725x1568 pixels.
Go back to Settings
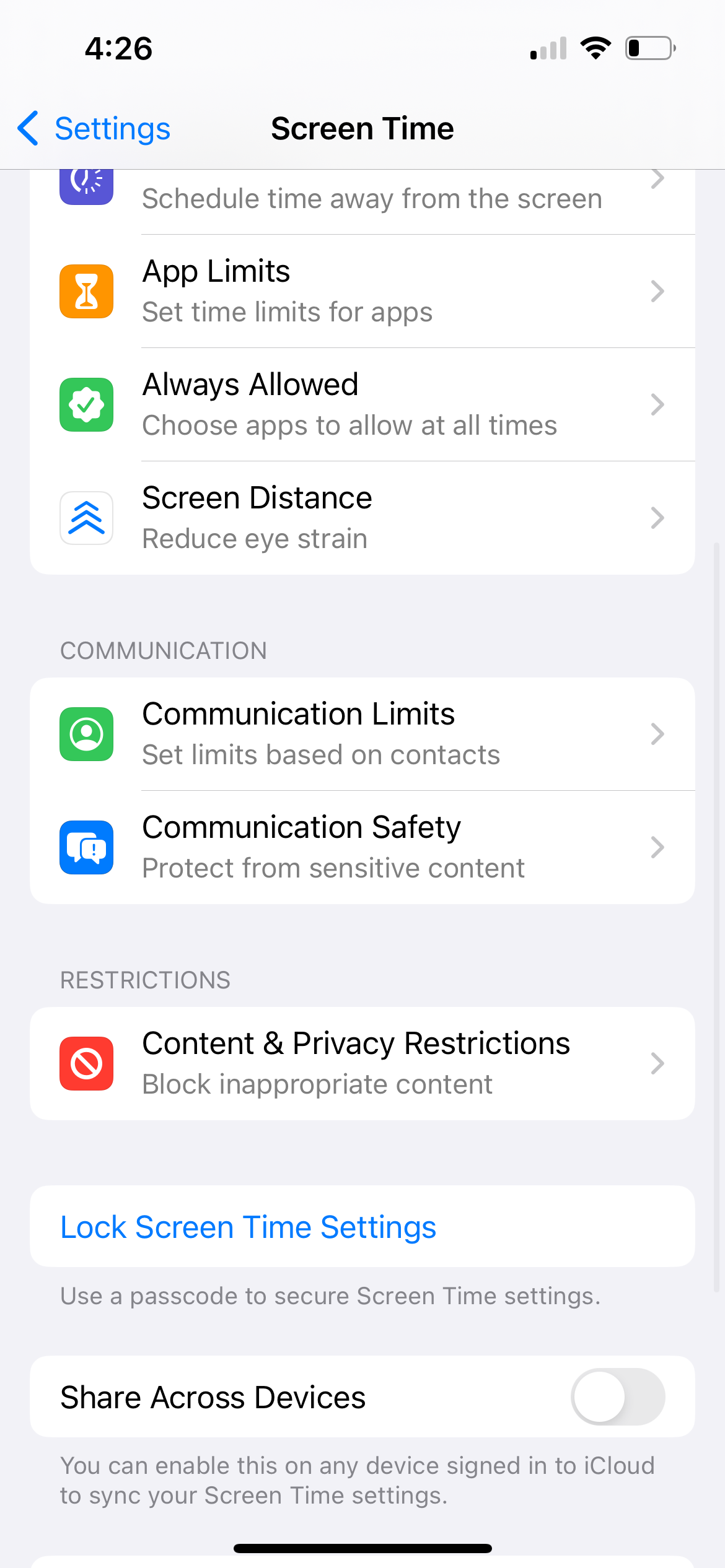coord(92,128)
